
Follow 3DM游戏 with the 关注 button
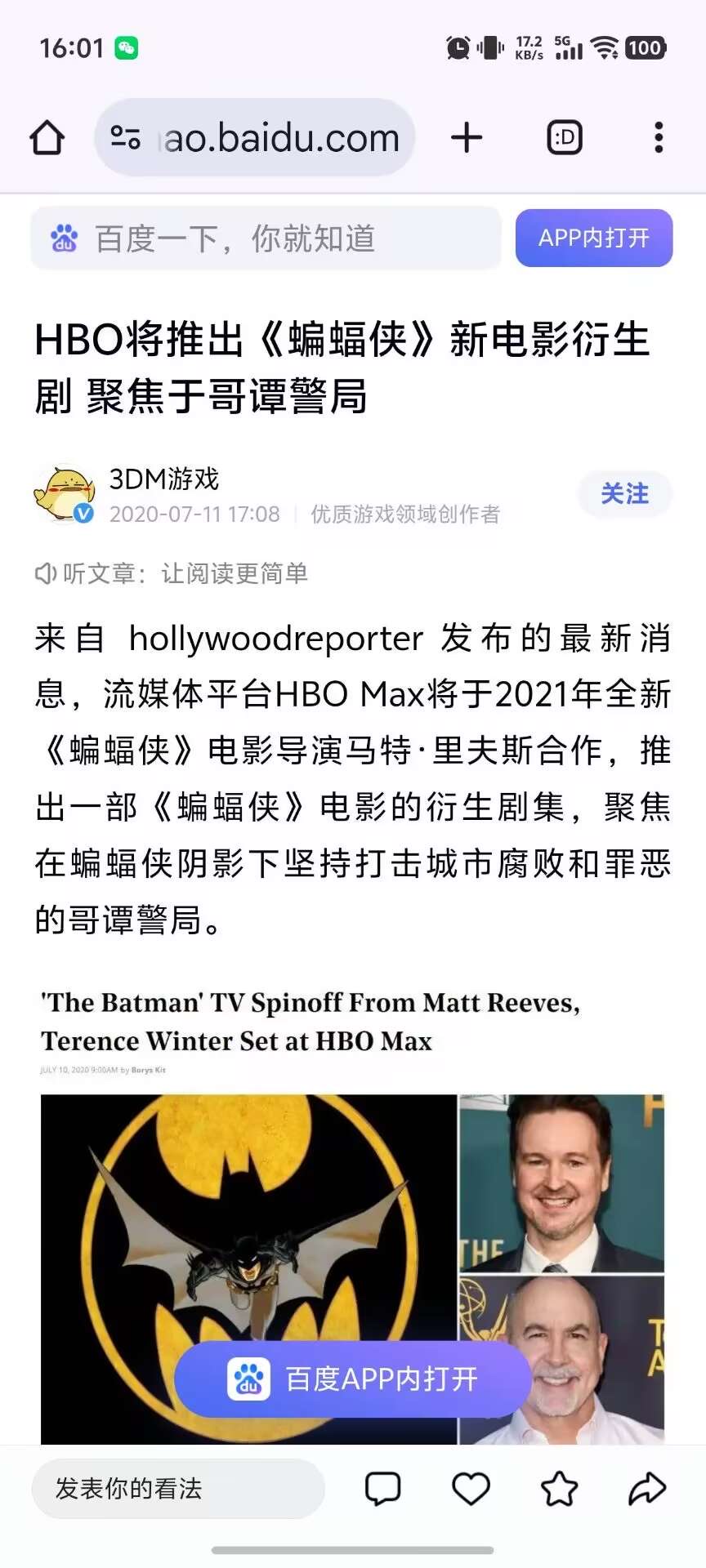(624, 493)
